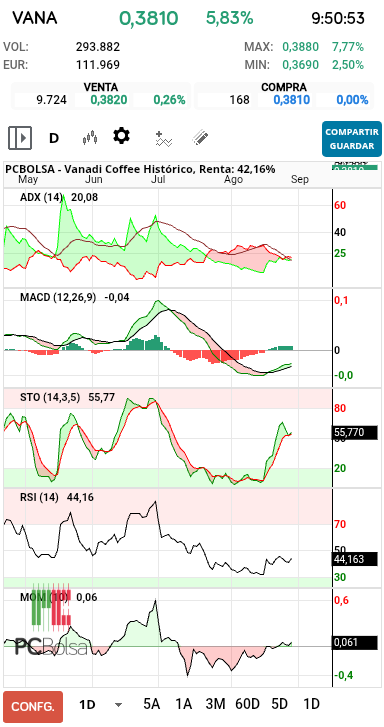The width and height of the screenshot is (384, 727).
Task: Open the side panel toggle icon
Action: (20, 138)
